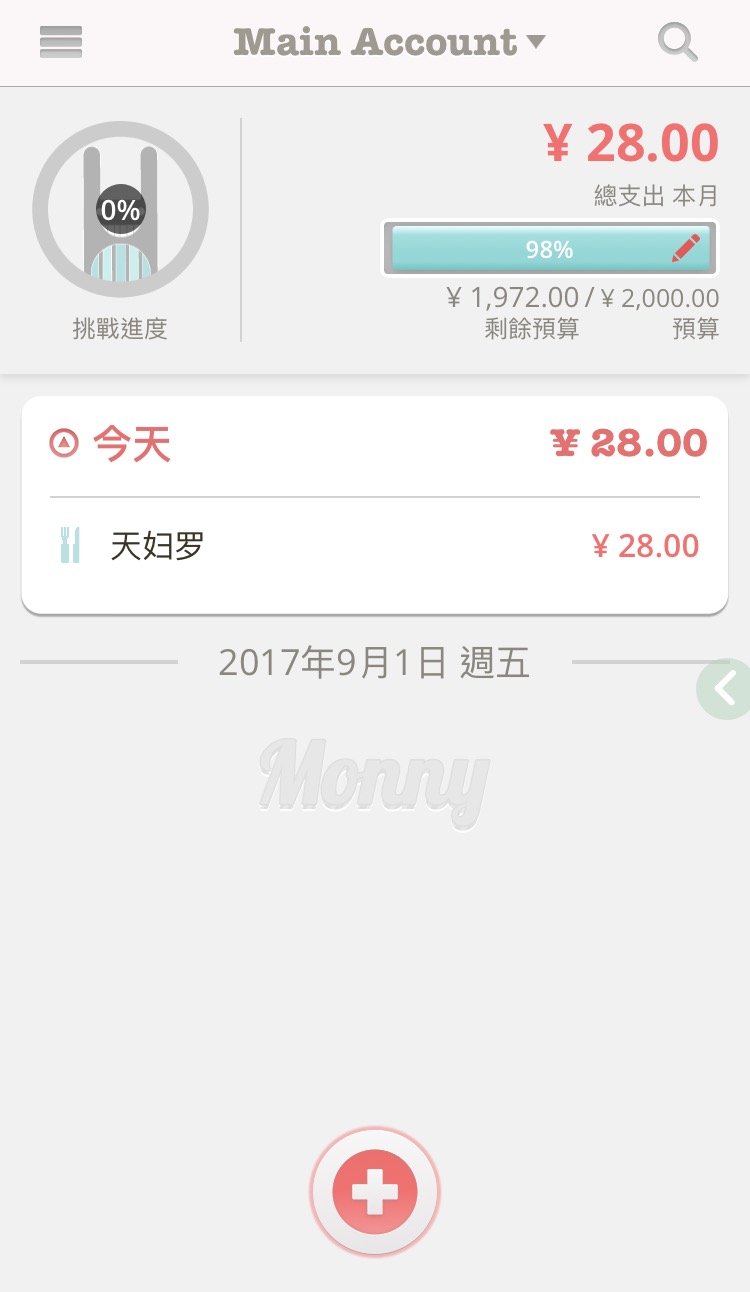Select the fork and knife meal icon

tap(68, 544)
